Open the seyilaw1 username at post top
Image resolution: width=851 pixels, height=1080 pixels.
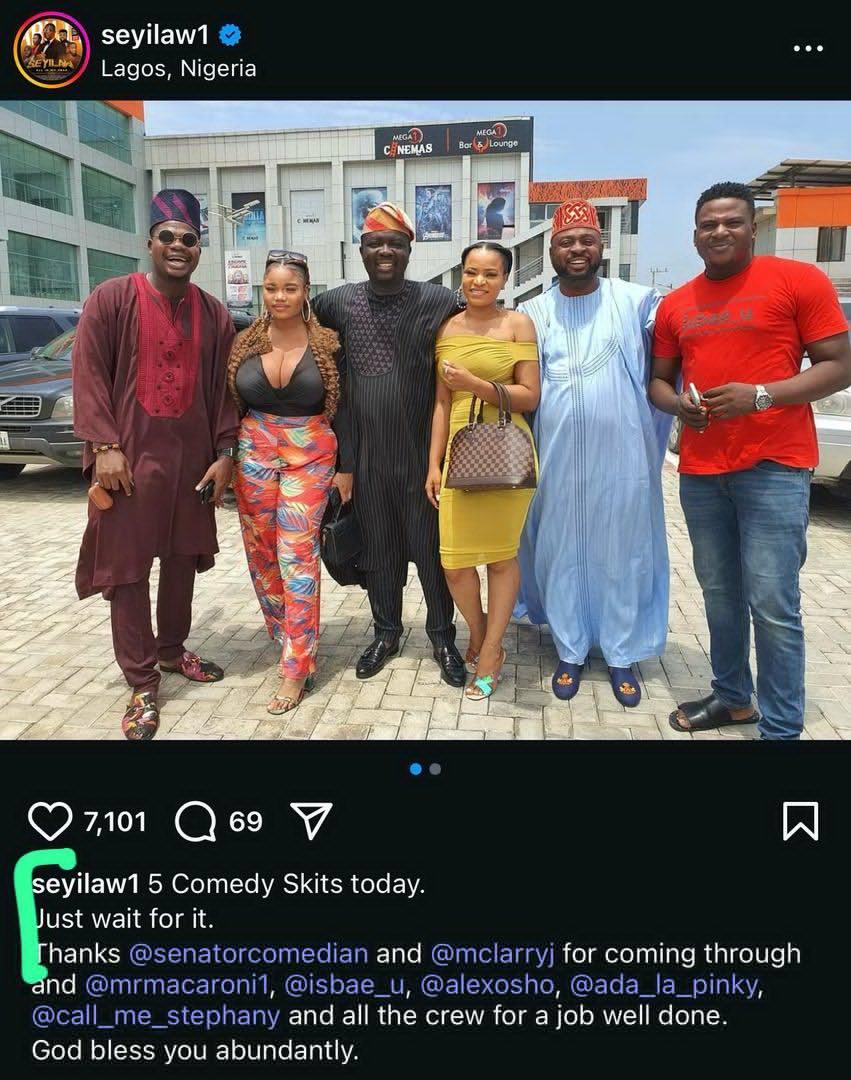pos(157,36)
